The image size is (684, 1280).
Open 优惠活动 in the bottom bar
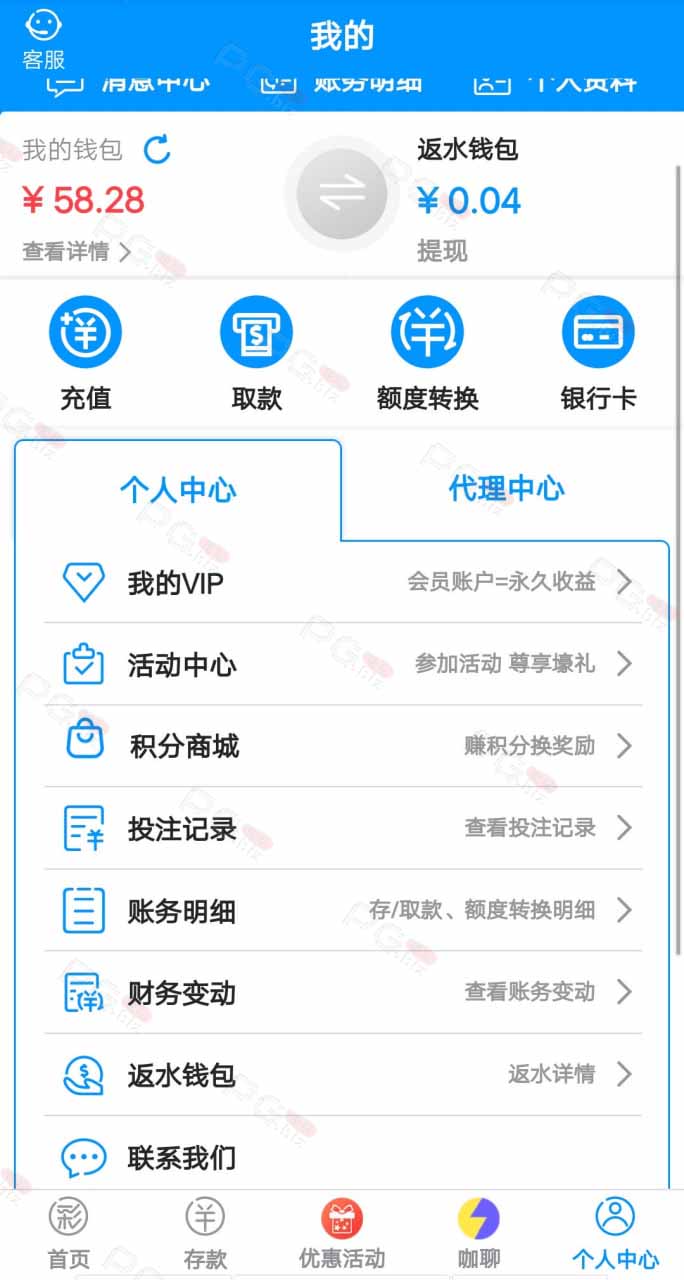click(x=342, y=1233)
